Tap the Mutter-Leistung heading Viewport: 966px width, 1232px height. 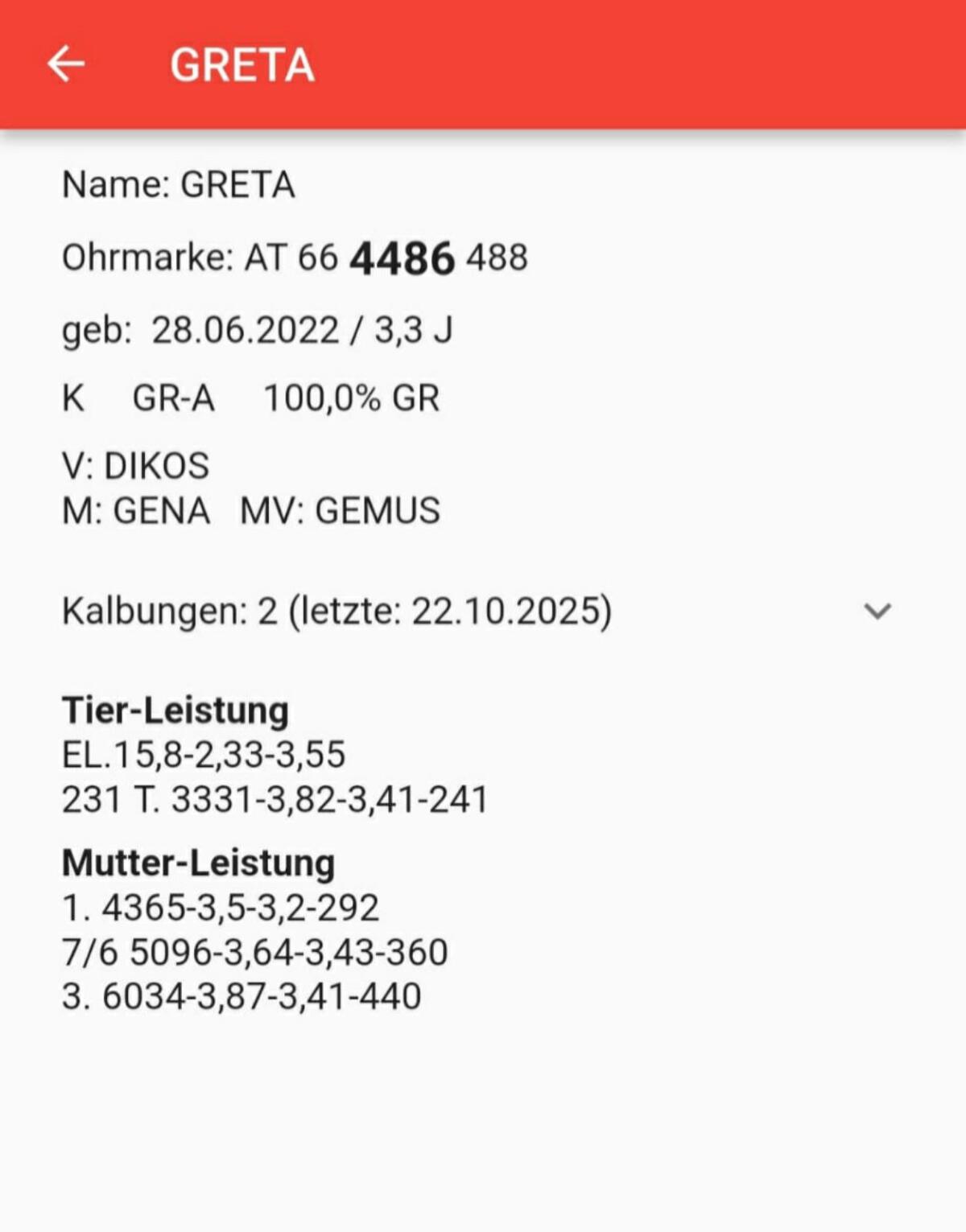pyautogui.click(x=198, y=863)
